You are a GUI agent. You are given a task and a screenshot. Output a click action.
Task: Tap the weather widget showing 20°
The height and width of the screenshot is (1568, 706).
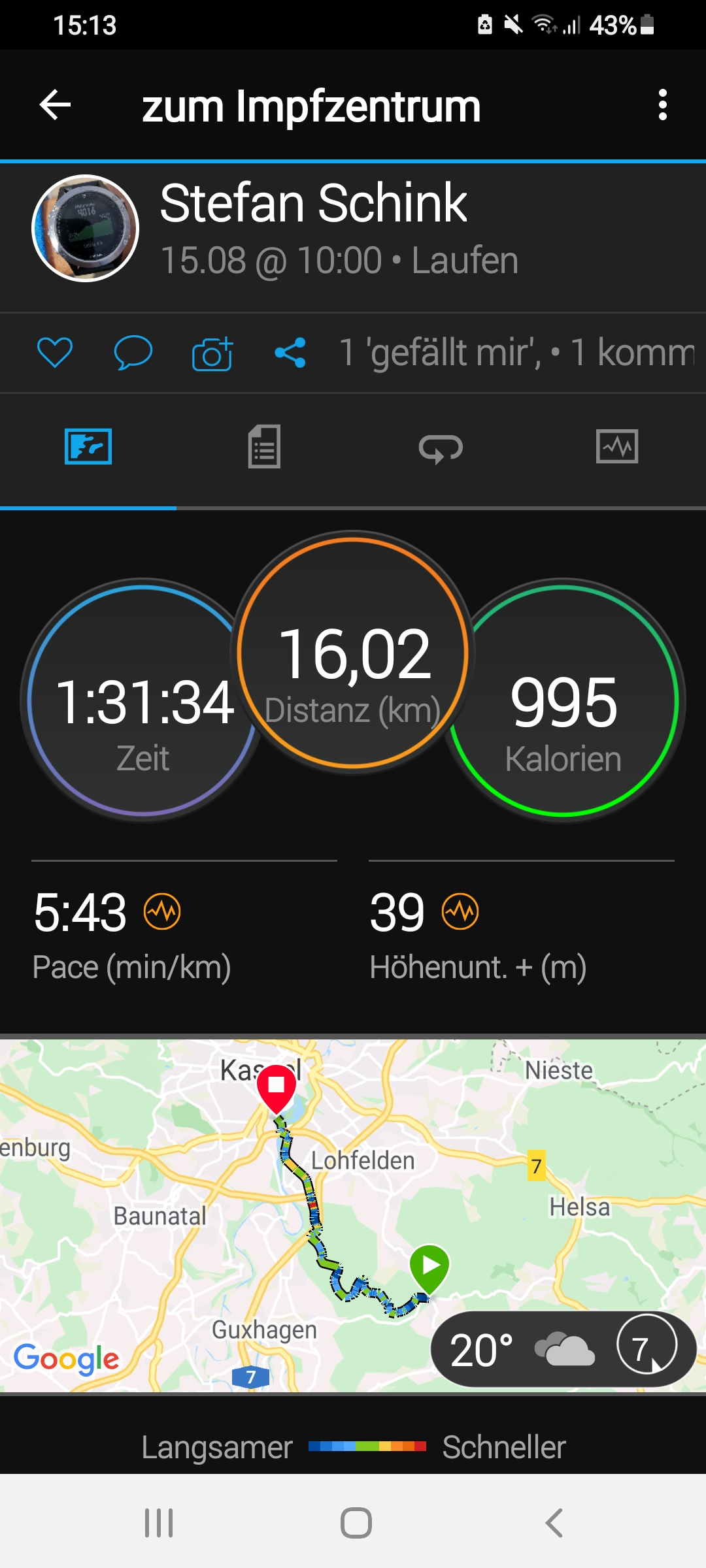tap(562, 1350)
